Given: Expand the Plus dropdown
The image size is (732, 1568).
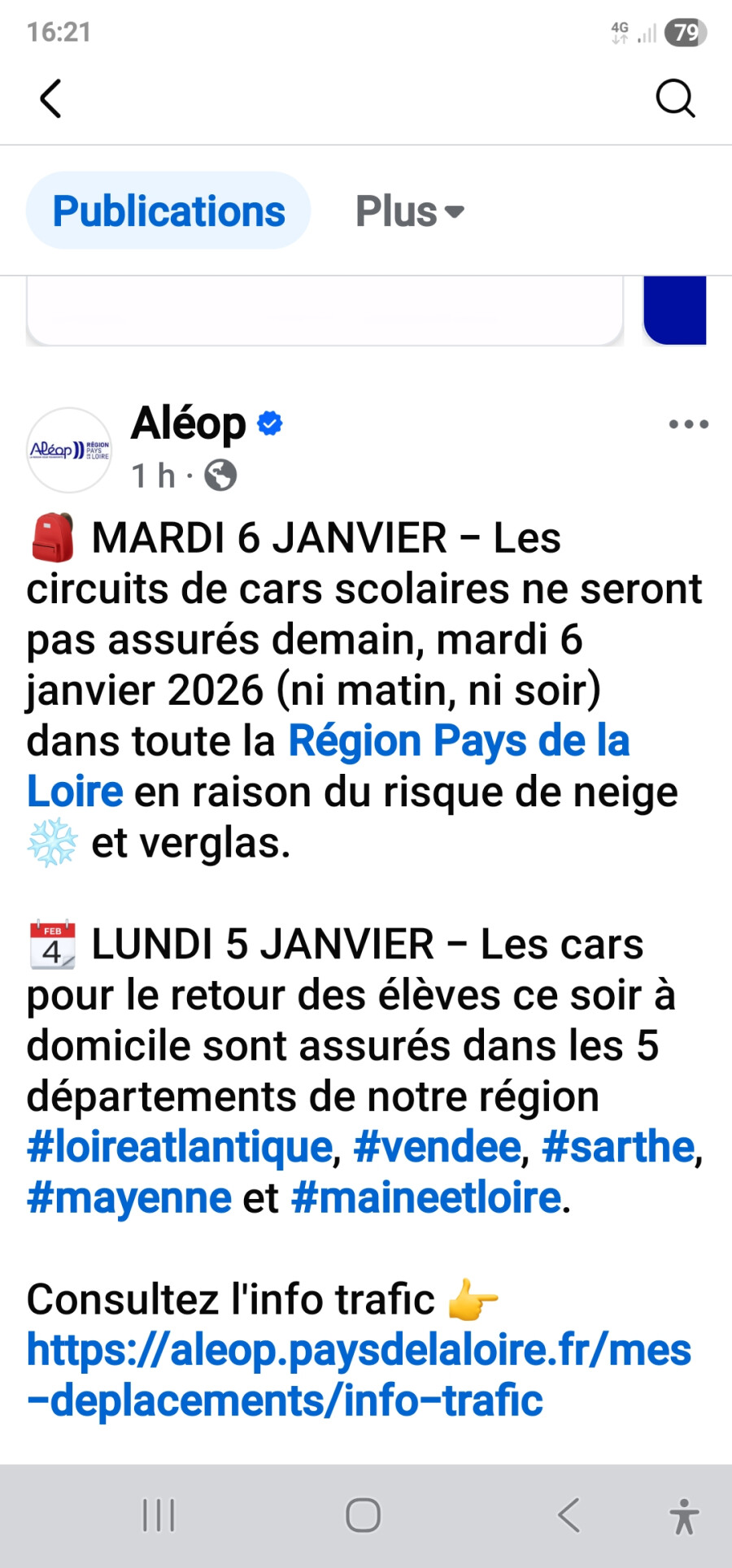Looking at the screenshot, I should point(409,212).
